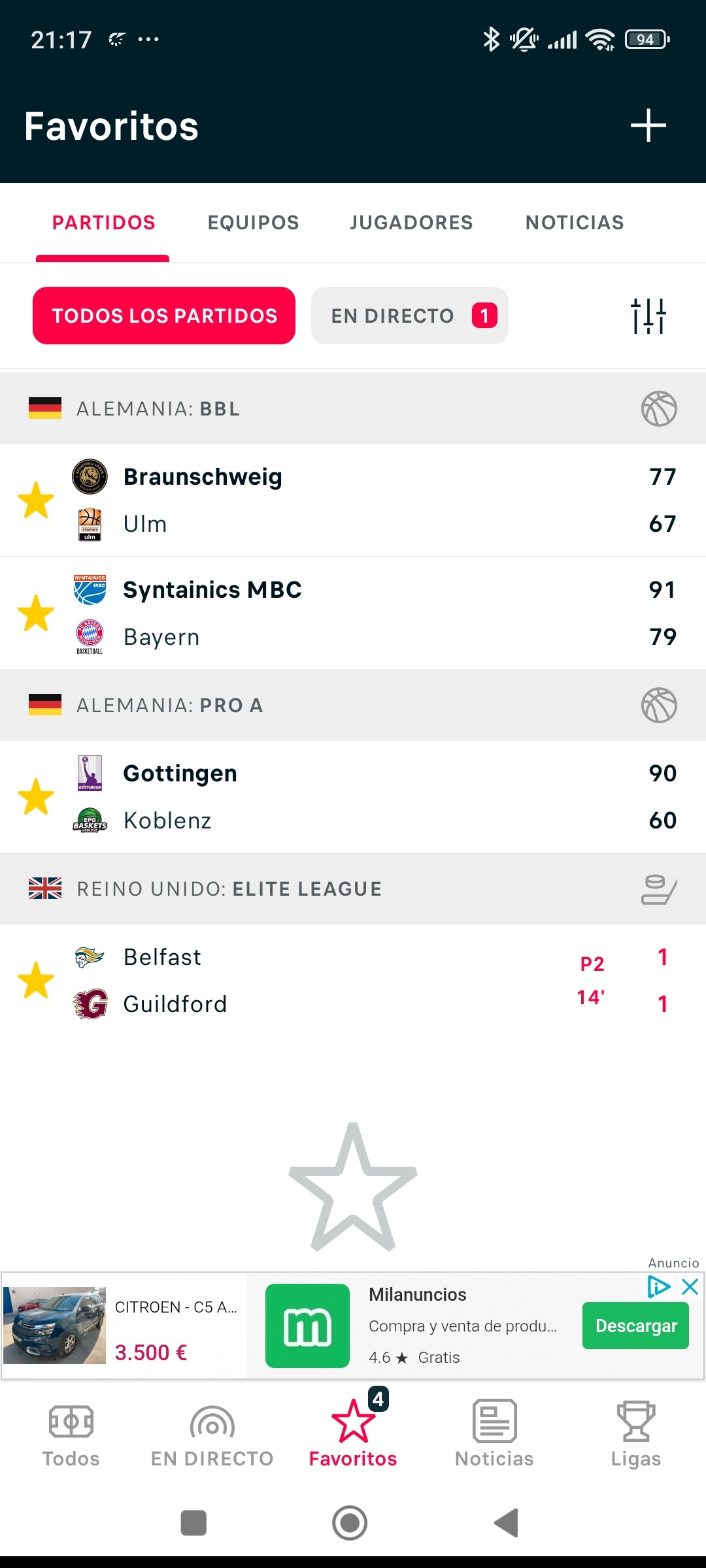Add a new favorite with the plus icon

pos(648,125)
